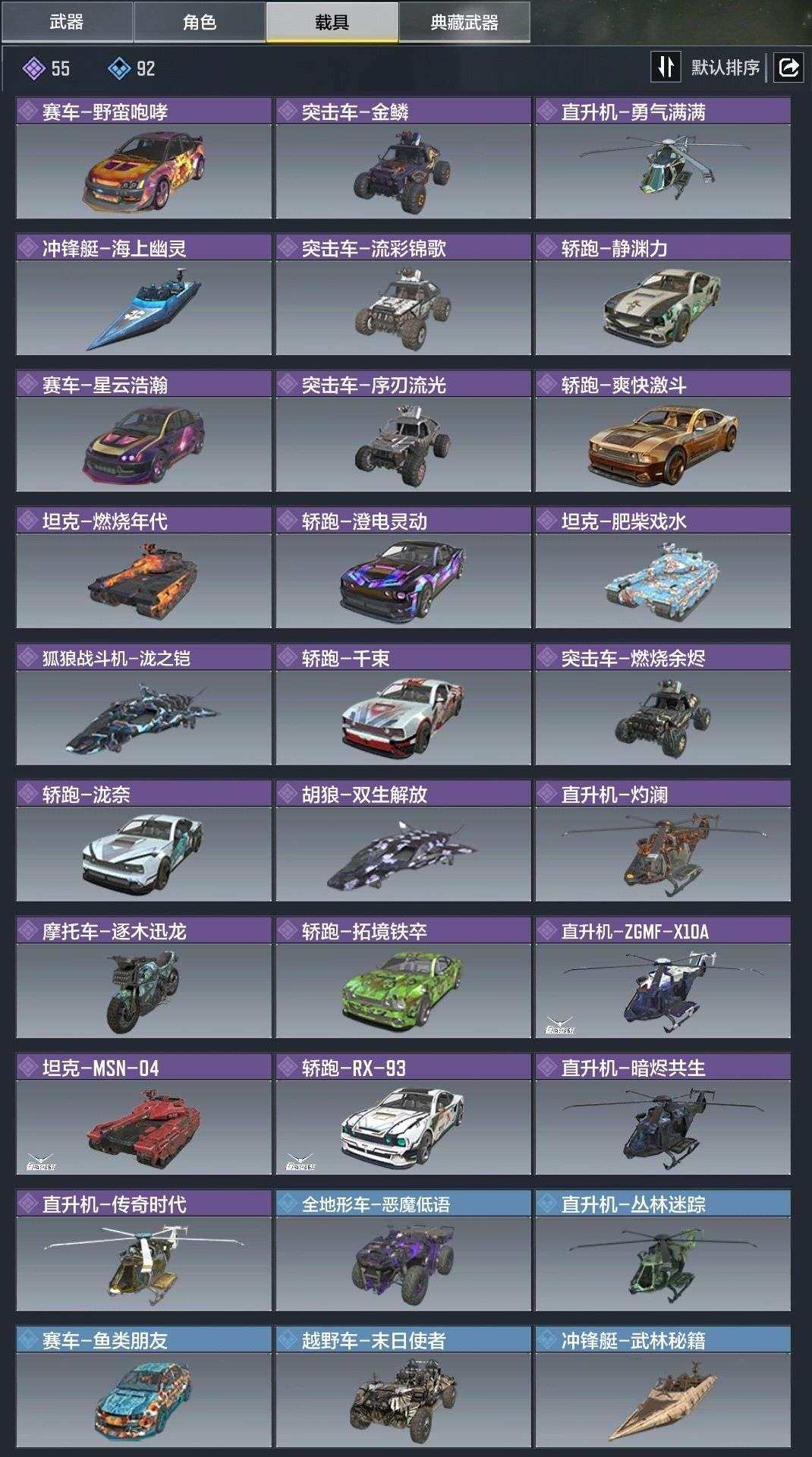Open the 全地形车-恶魔低语 card
This screenshot has height=1457, width=812.
tap(403, 1251)
